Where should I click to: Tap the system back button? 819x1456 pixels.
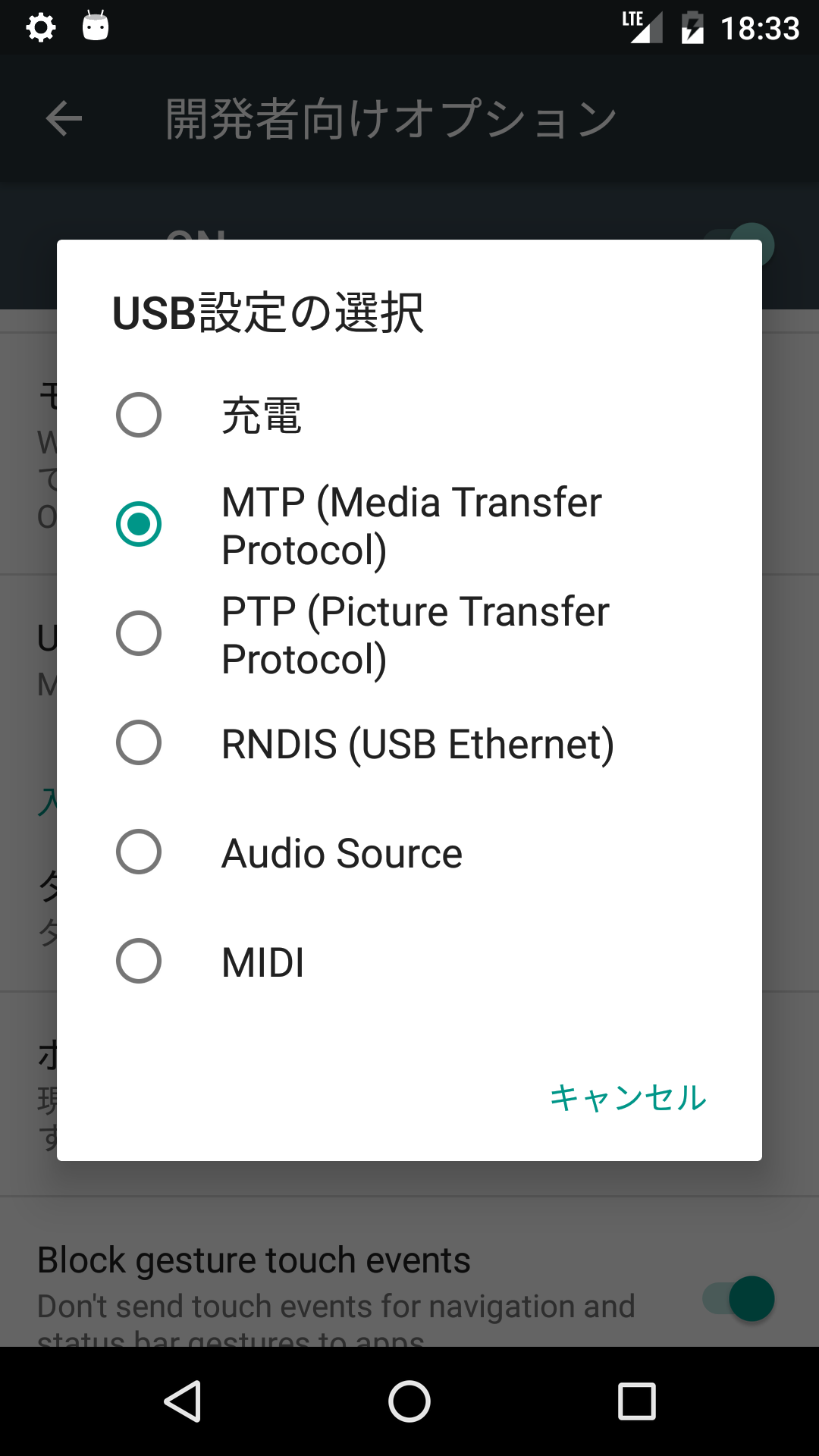(183, 1401)
